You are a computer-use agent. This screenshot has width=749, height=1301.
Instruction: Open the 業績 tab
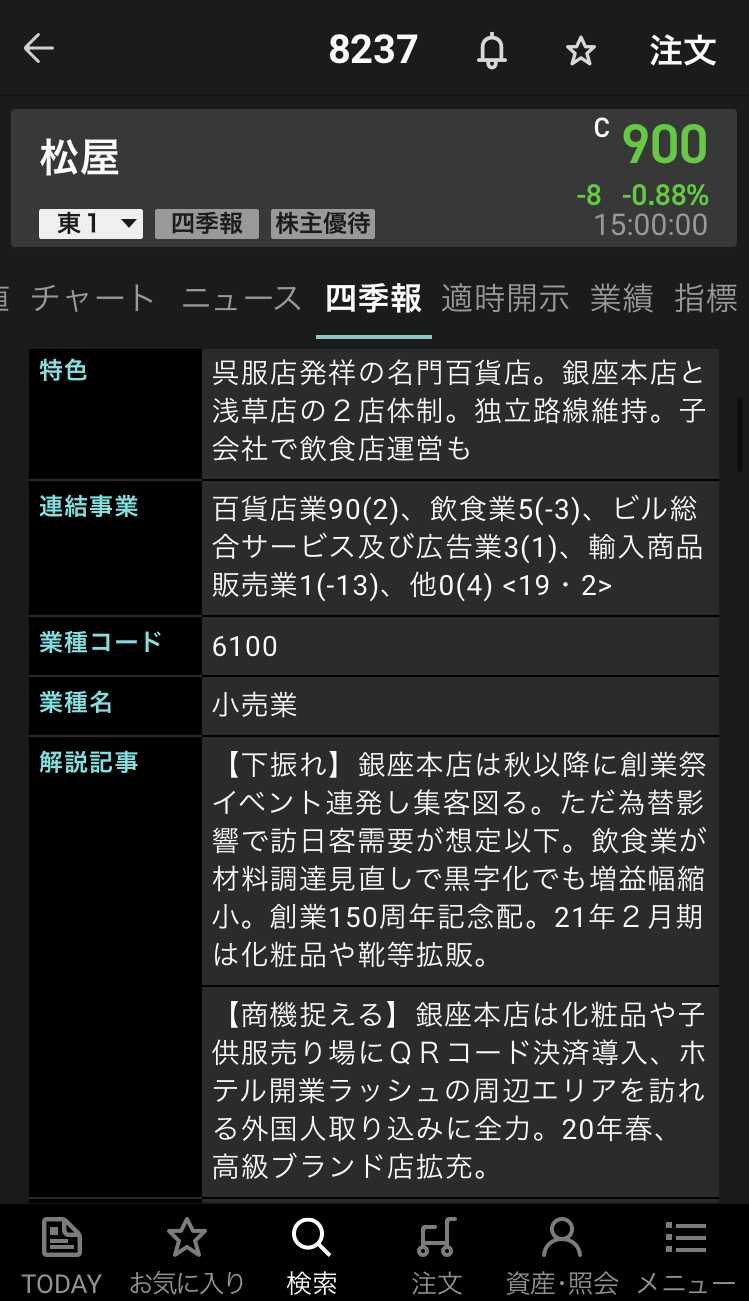click(x=621, y=298)
